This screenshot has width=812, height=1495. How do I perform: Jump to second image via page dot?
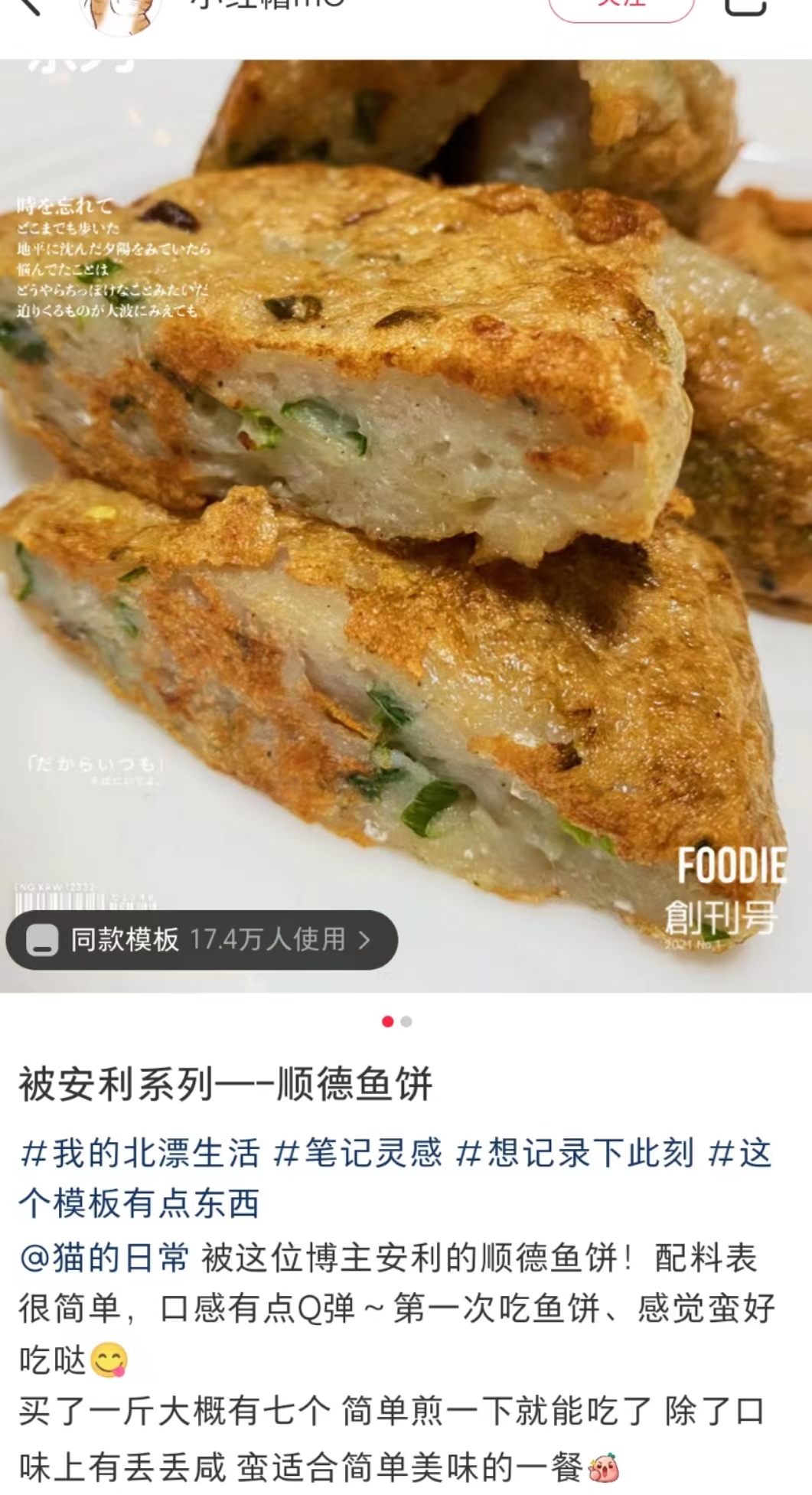406,1022
